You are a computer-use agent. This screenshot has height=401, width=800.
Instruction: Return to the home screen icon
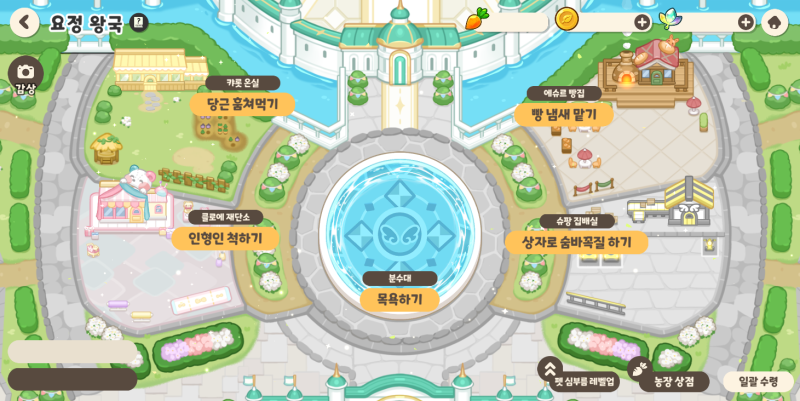pyautogui.click(x=774, y=22)
